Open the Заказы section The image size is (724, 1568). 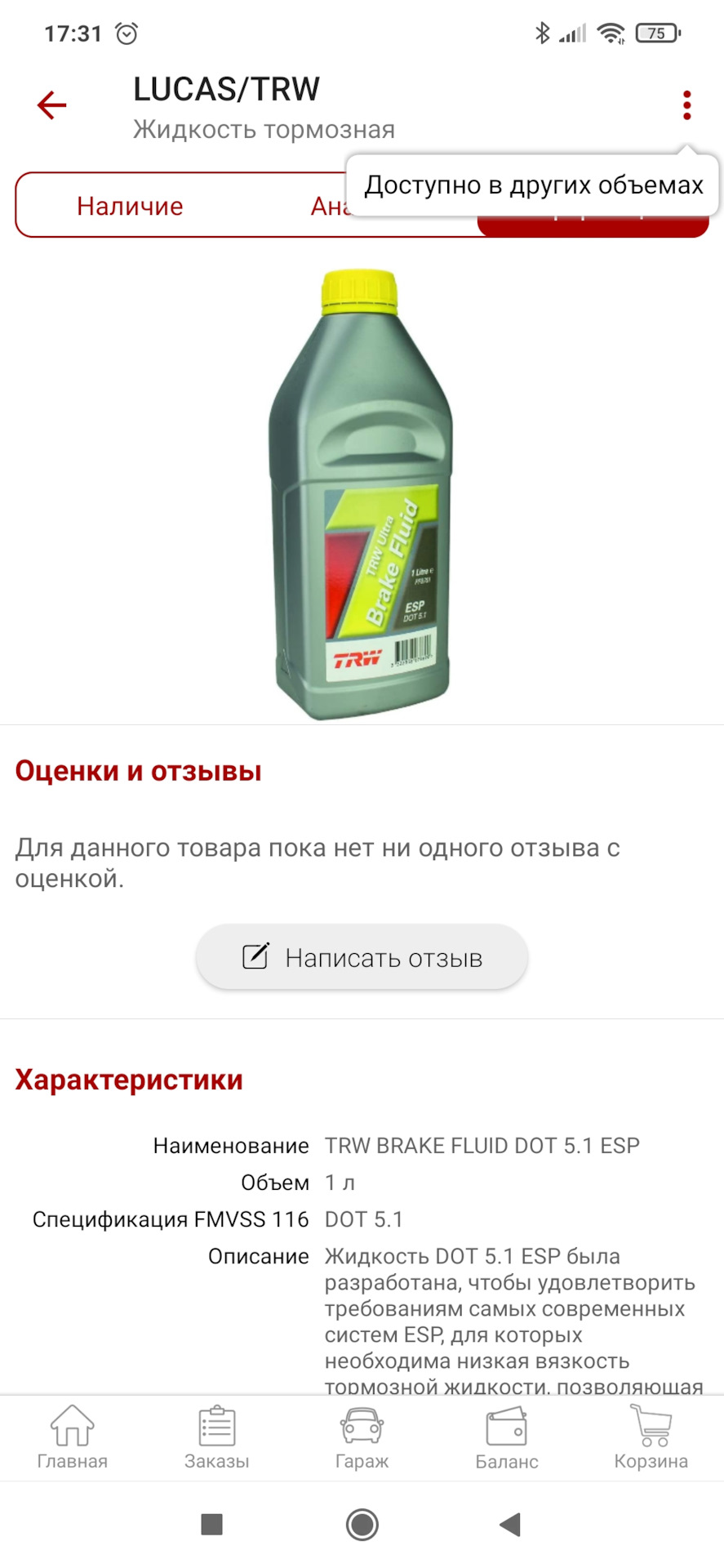tap(216, 1437)
